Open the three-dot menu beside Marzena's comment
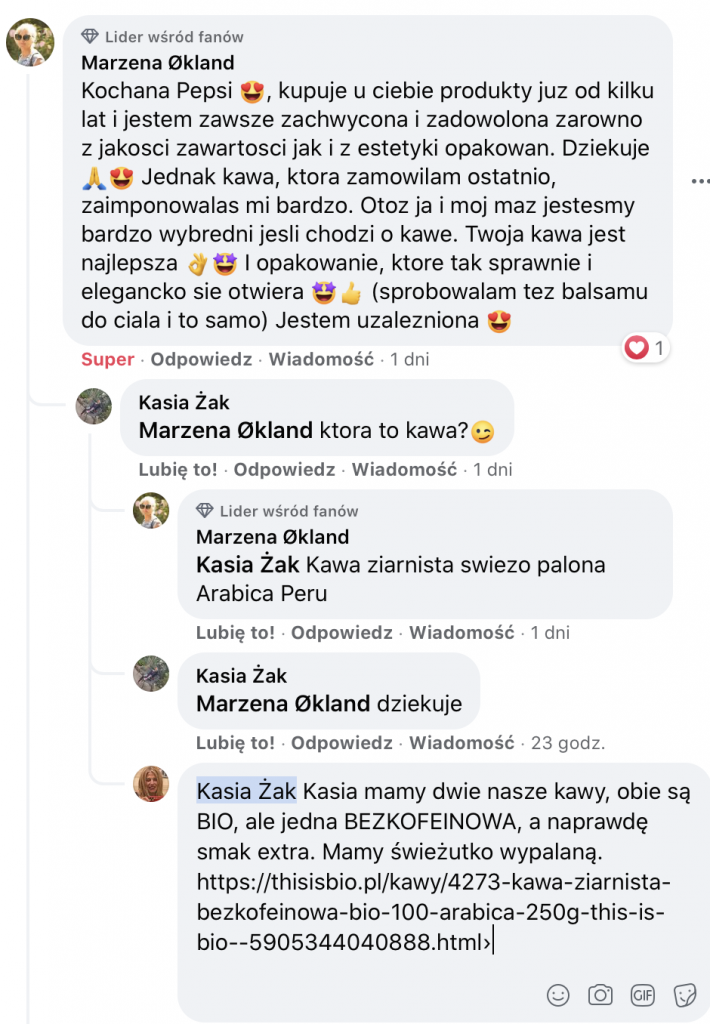 click(x=699, y=181)
